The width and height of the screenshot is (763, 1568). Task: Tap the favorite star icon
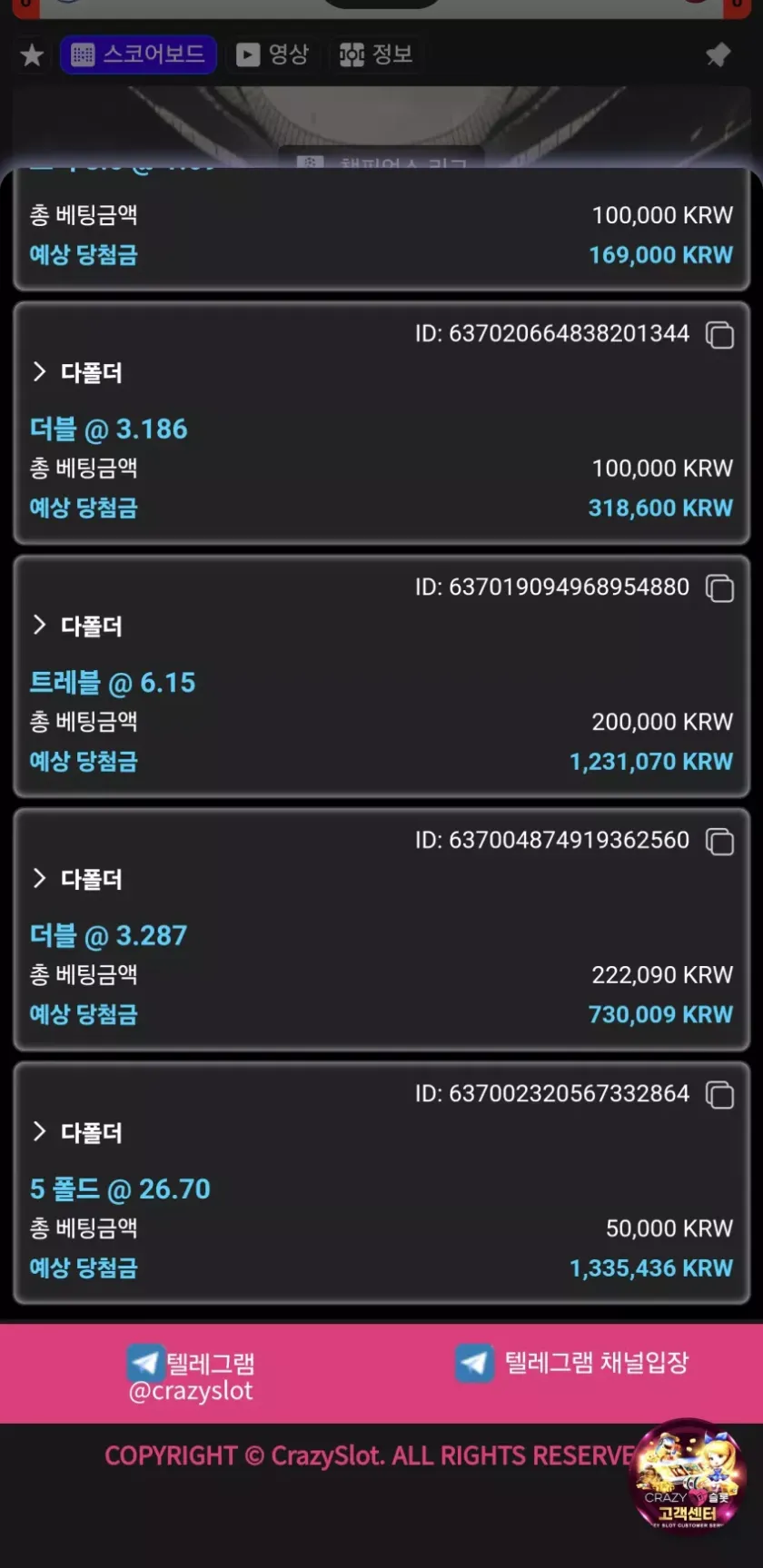point(32,55)
